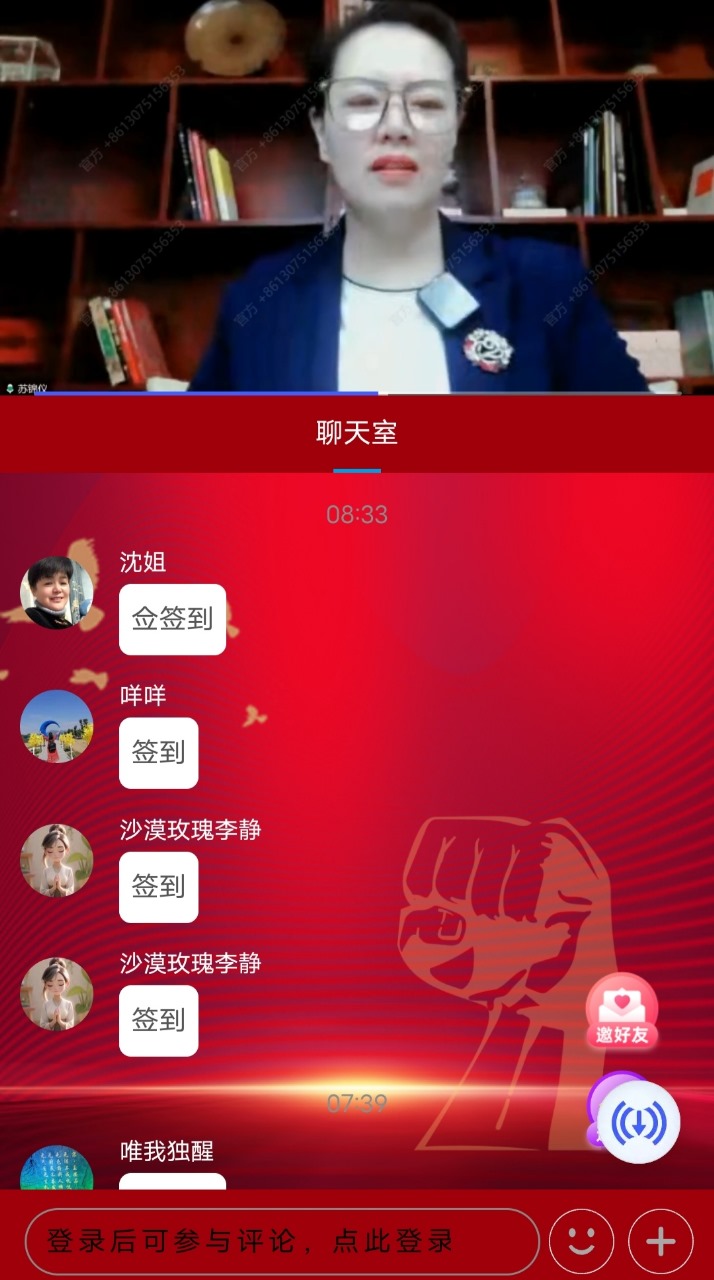The image size is (714, 1280).
Task: Open 沈姐's profile avatar
Action: [x=57, y=592]
